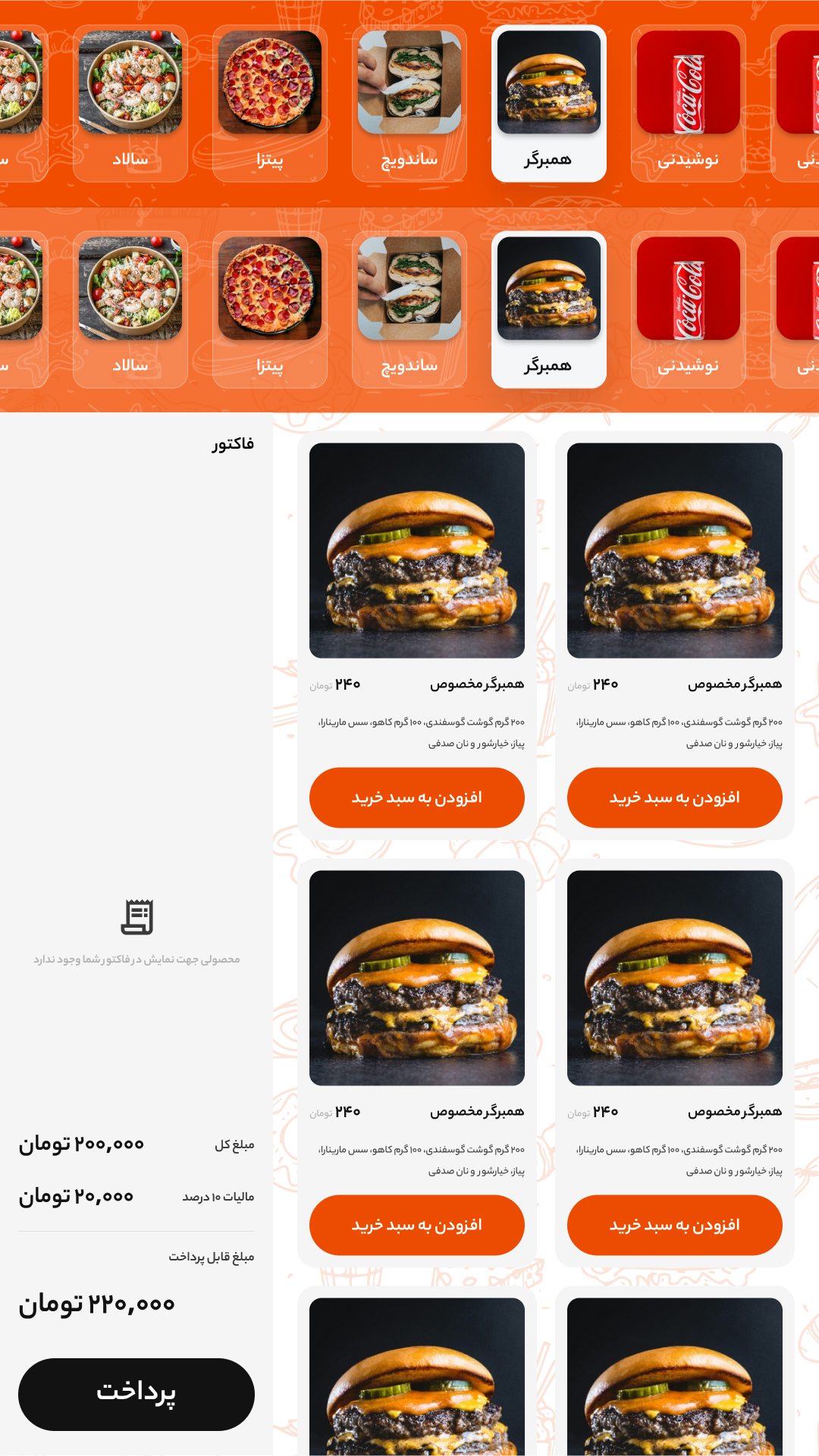Choose پیتزا in the lower category row
819x1456 pixels.
pyautogui.click(x=270, y=310)
